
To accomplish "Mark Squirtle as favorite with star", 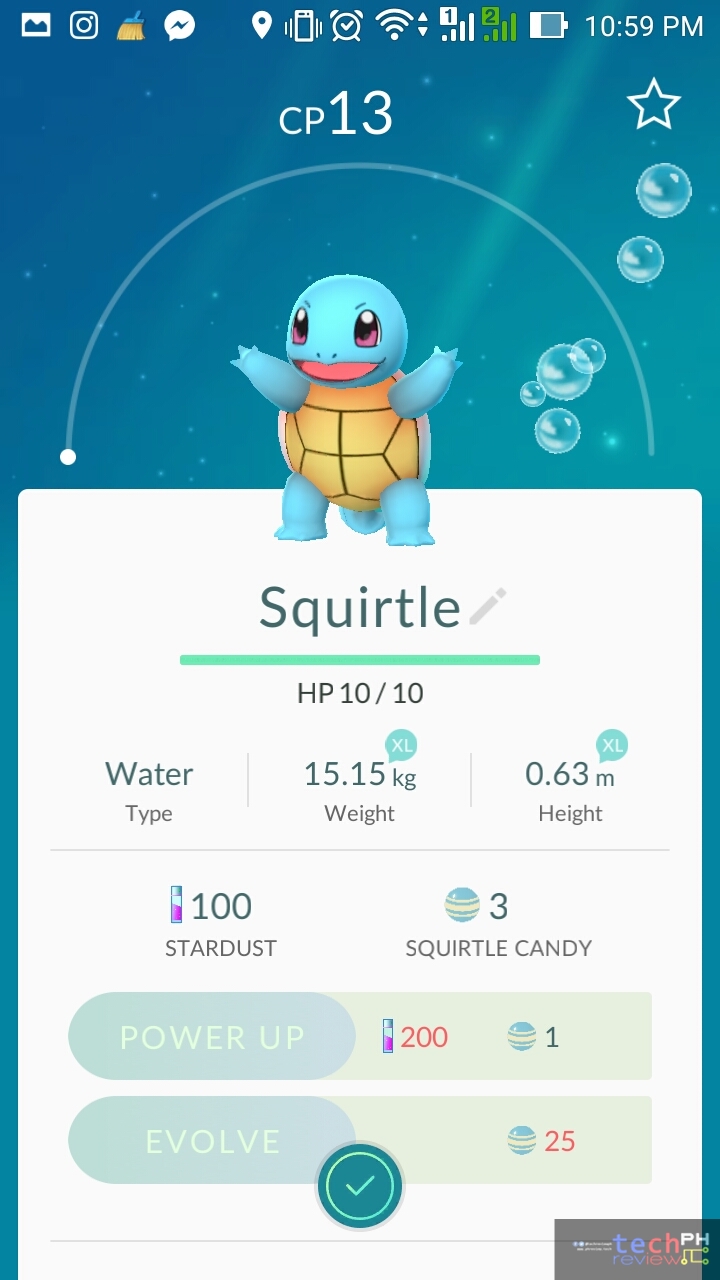I will (654, 105).
